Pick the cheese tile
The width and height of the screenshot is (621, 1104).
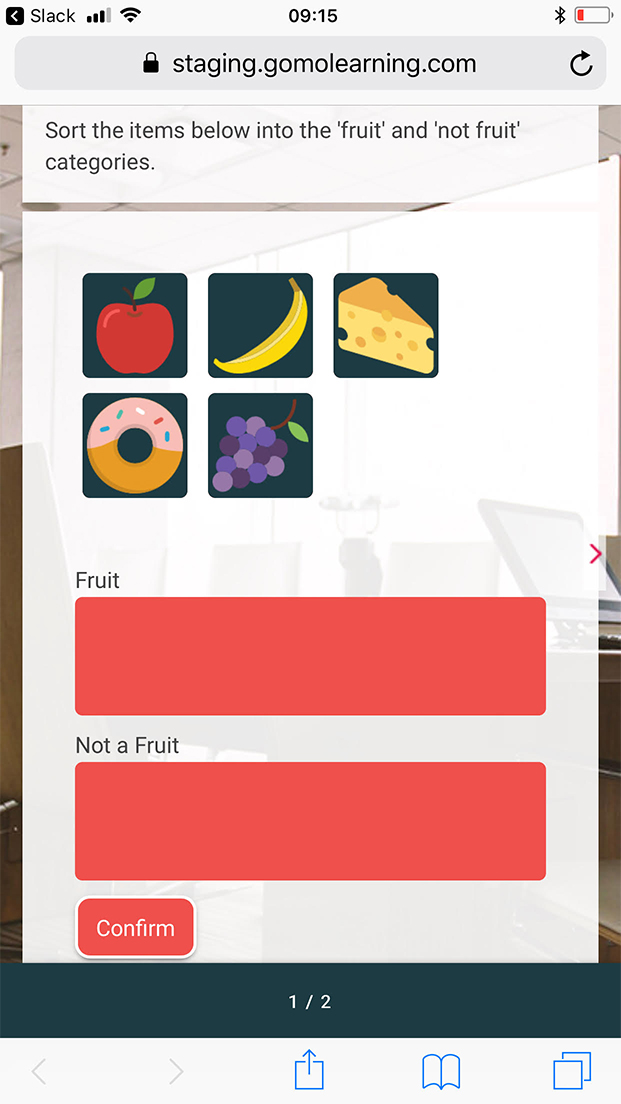[386, 326]
